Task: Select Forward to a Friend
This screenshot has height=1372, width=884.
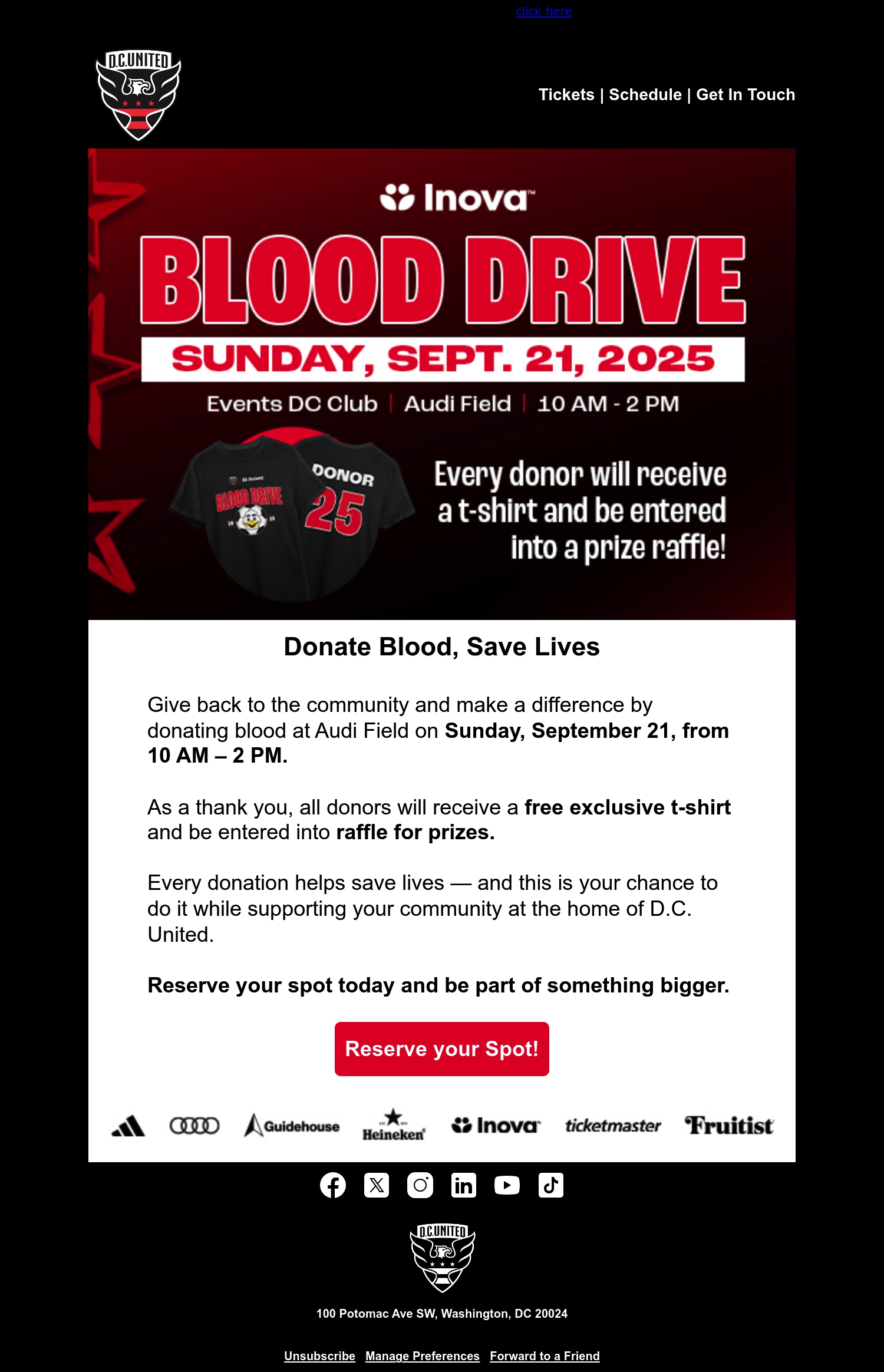Action: tap(545, 1356)
